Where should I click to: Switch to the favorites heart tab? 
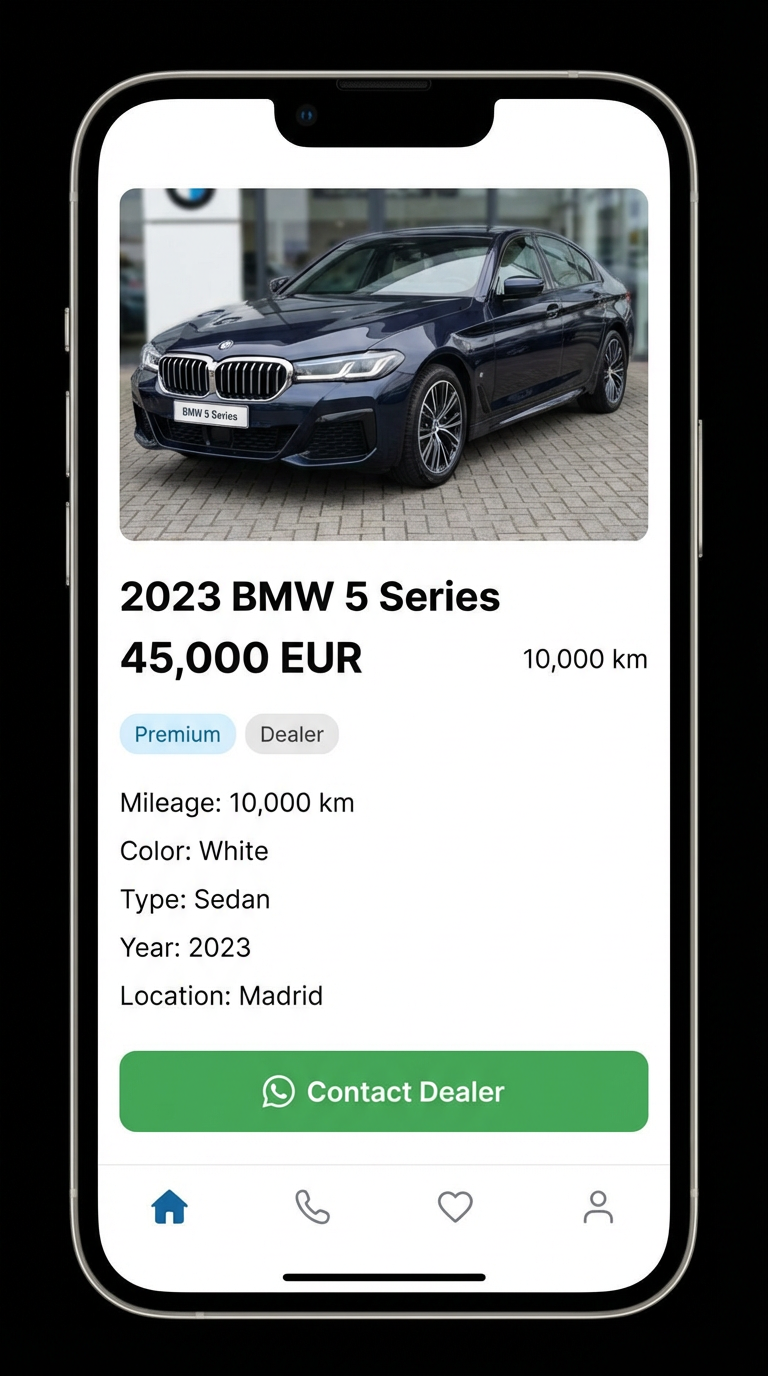coord(455,1207)
